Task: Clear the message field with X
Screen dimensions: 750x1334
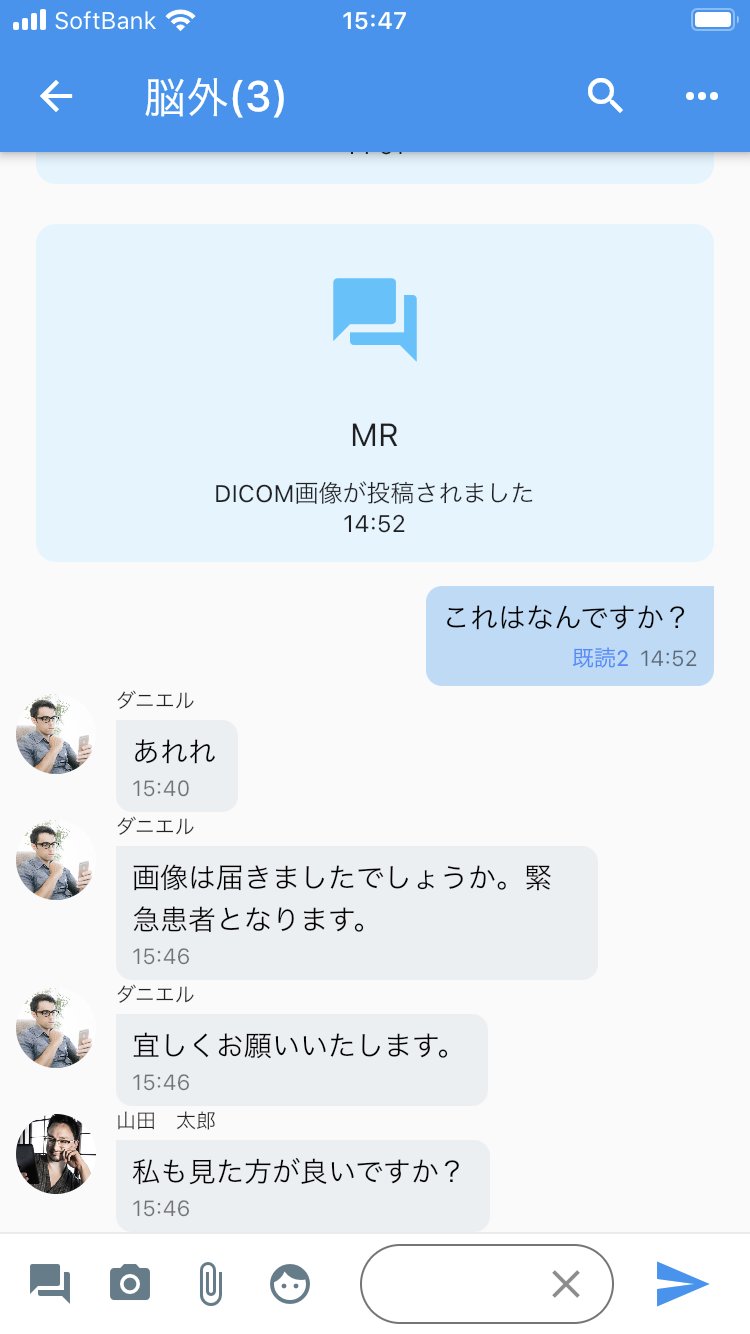Action: [566, 1284]
